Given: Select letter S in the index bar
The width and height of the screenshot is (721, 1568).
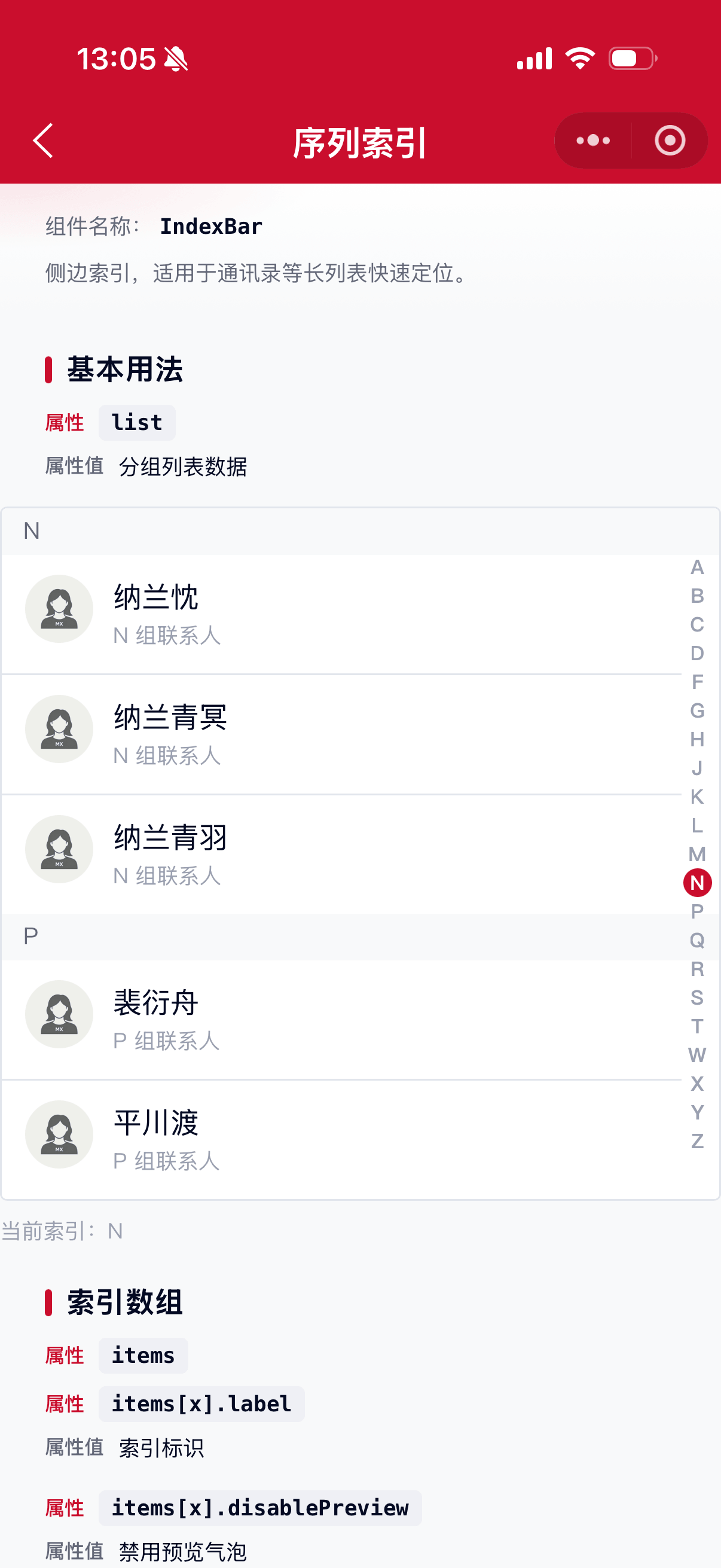Looking at the screenshot, I should pos(697,997).
